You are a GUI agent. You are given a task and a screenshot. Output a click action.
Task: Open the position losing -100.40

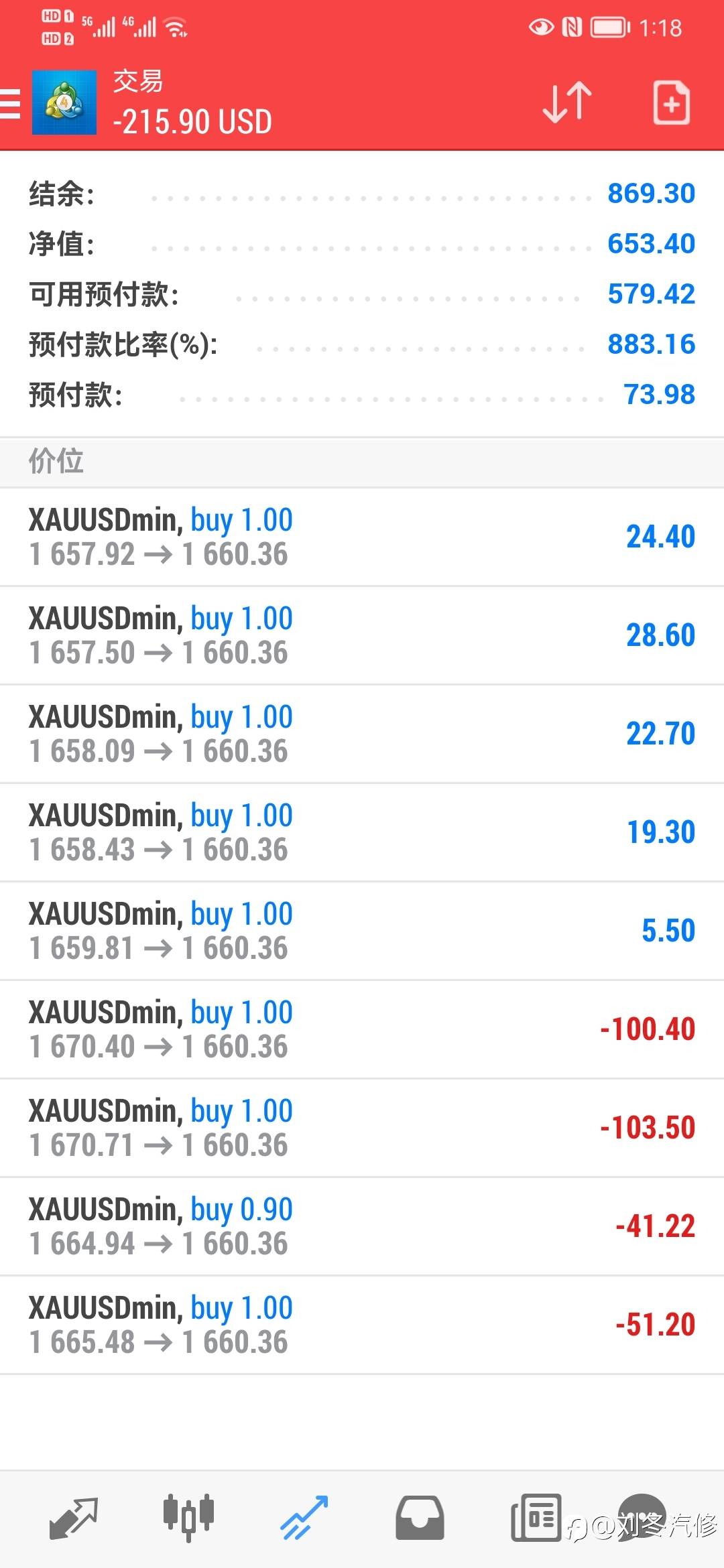pos(362,1029)
